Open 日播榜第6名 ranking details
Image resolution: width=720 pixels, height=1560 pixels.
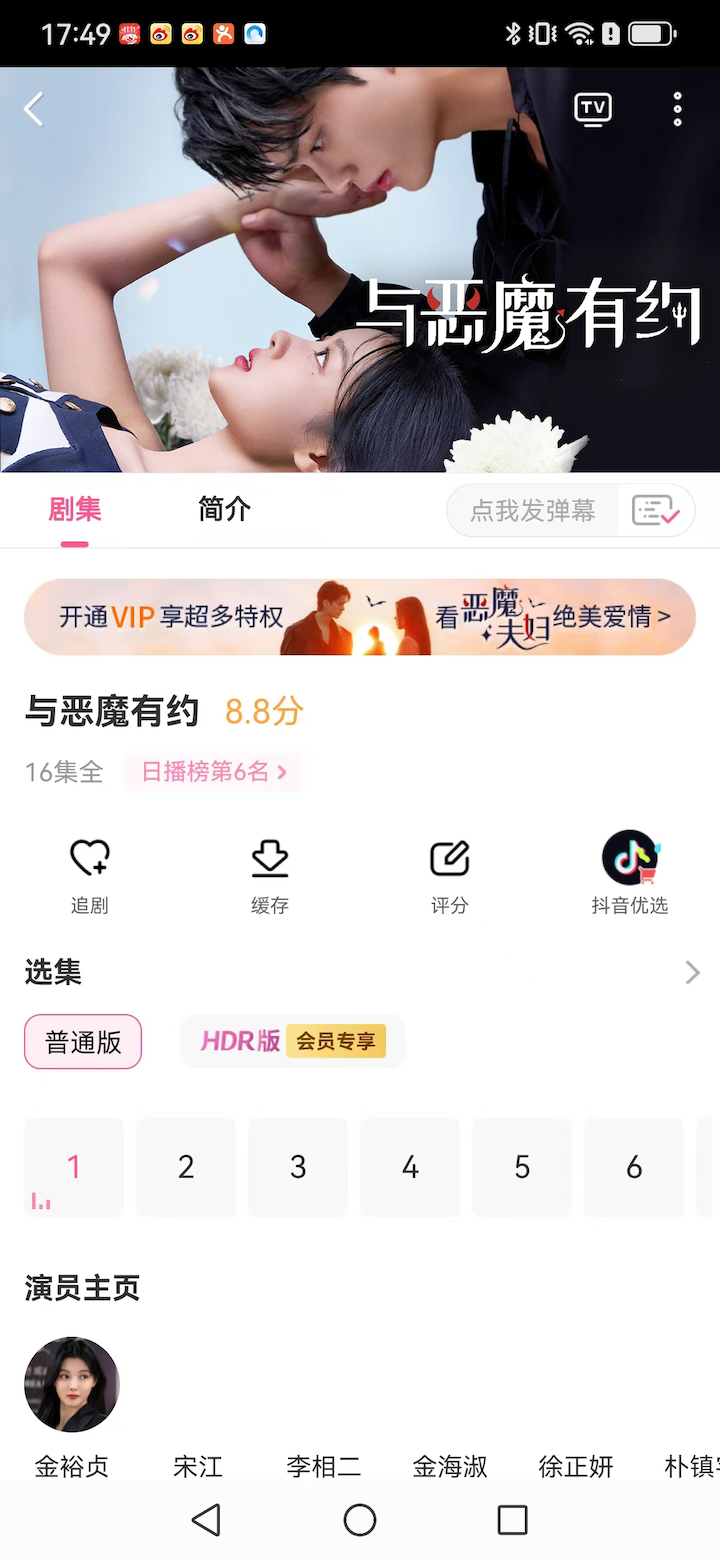click(x=212, y=772)
